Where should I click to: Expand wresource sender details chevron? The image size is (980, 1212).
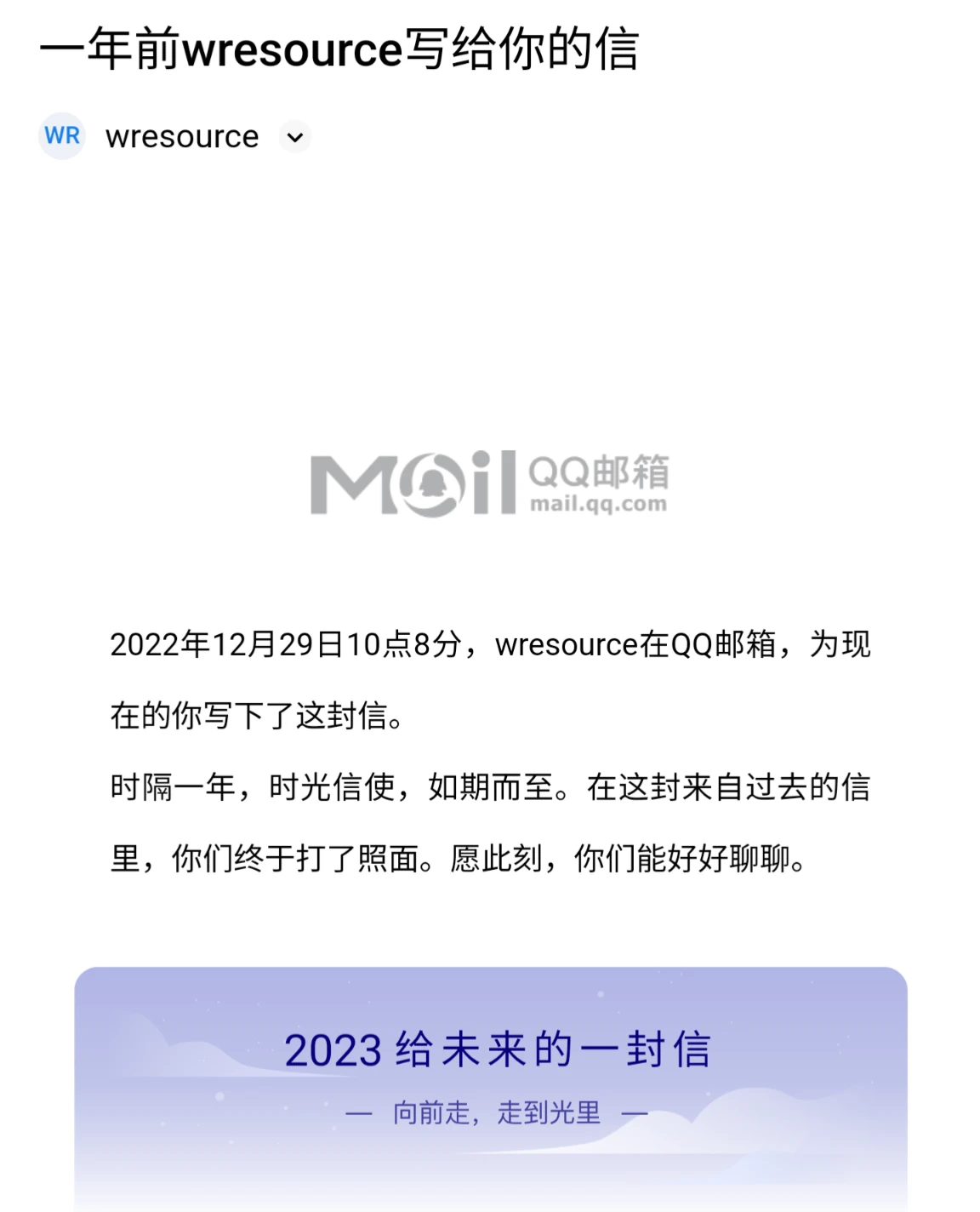point(295,137)
